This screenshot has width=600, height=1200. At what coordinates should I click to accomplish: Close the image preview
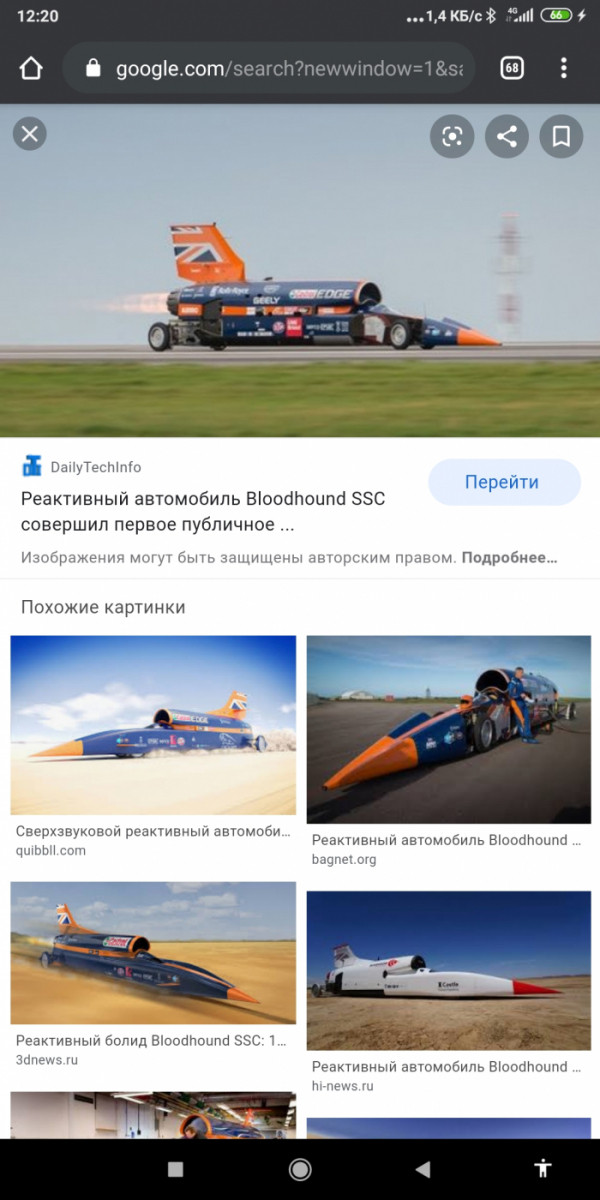[x=30, y=133]
